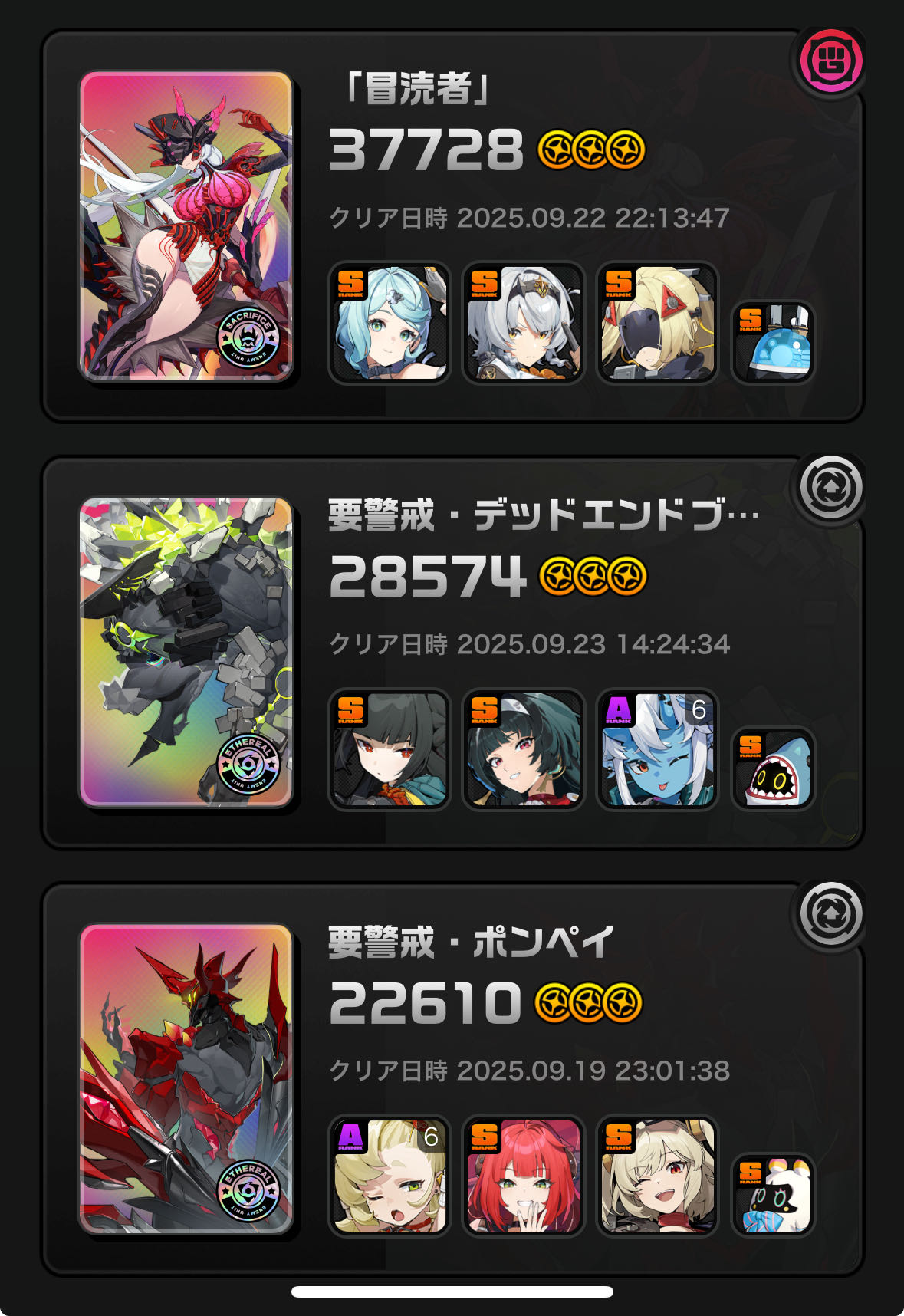View the shark Bangboo in 28574 team
This screenshot has height=1316, width=904.
[773, 768]
